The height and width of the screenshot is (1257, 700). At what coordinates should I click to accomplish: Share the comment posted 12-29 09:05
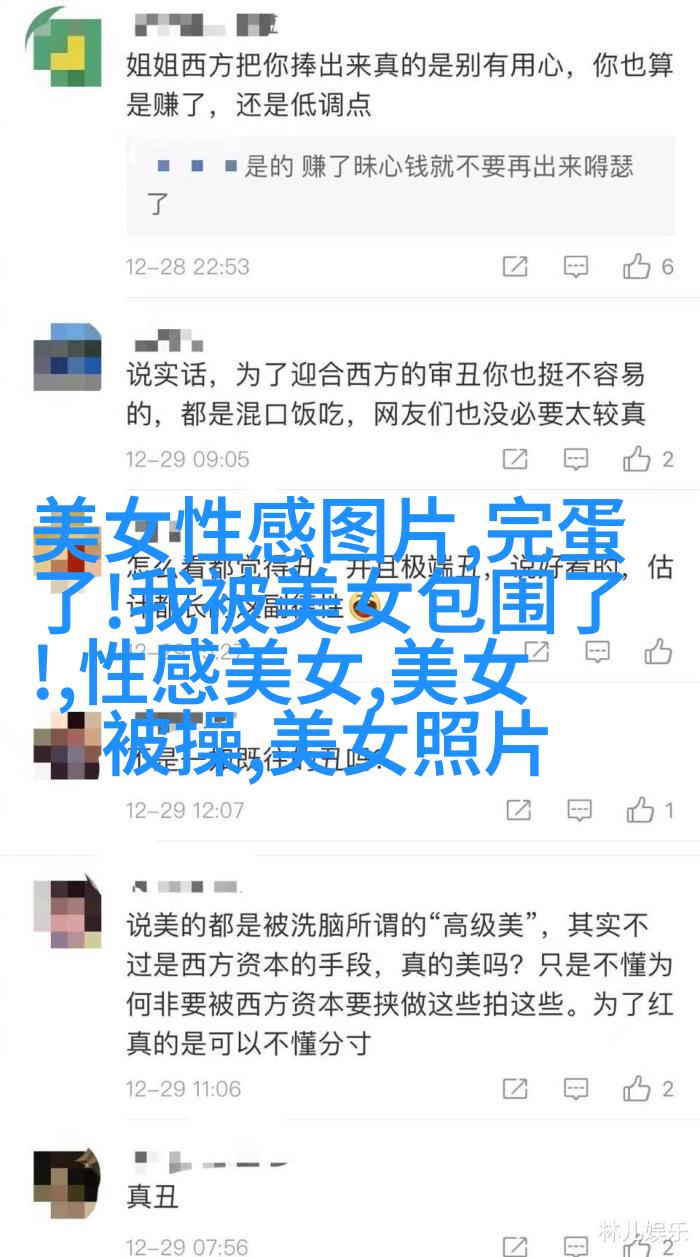[515, 459]
